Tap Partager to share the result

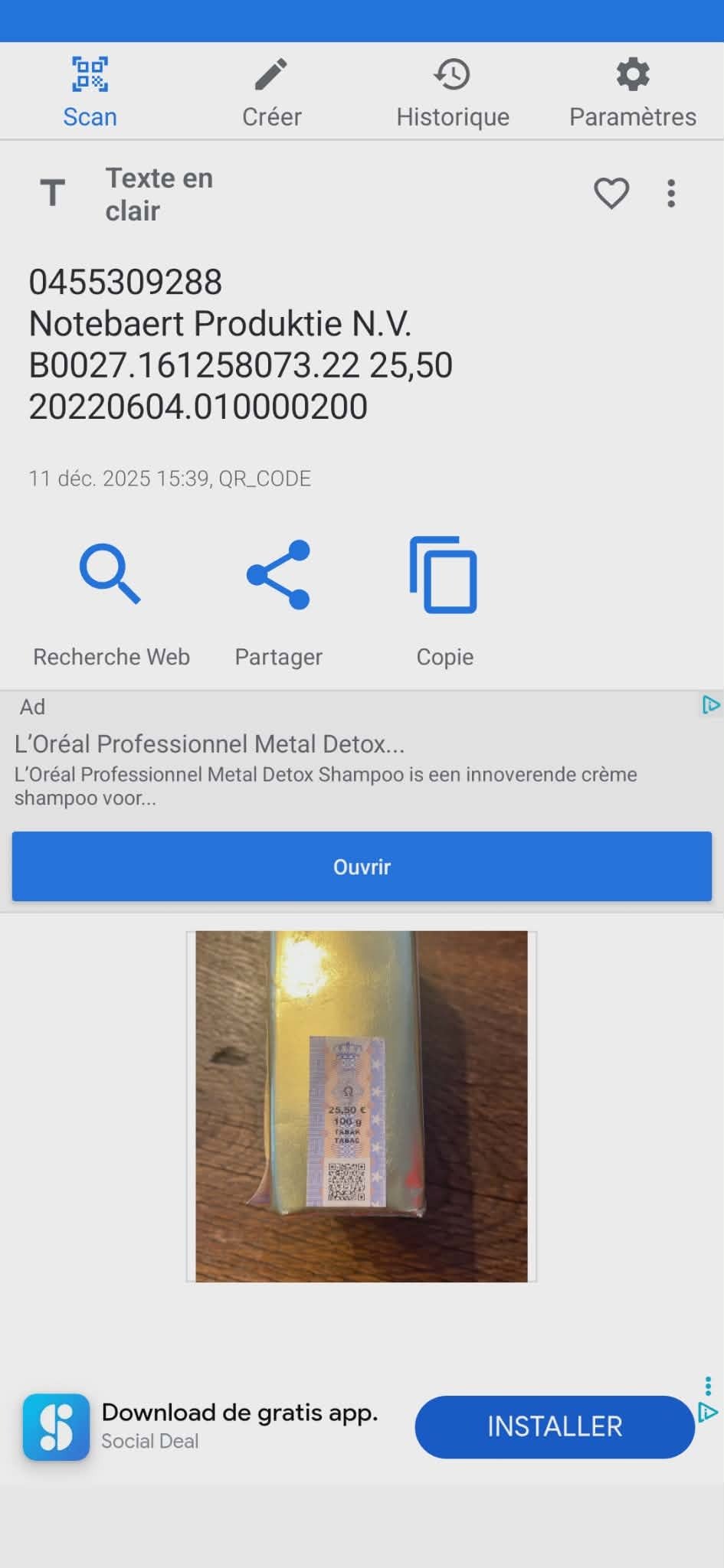pyautogui.click(x=278, y=603)
